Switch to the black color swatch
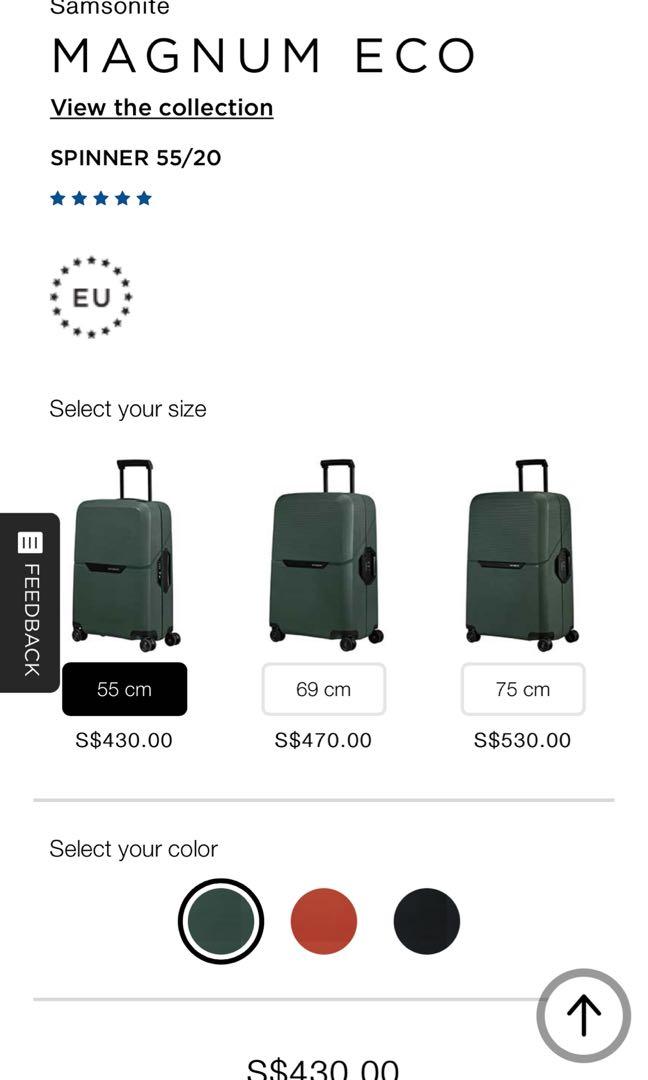This screenshot has height=1080, width=648. pos(427,921)
